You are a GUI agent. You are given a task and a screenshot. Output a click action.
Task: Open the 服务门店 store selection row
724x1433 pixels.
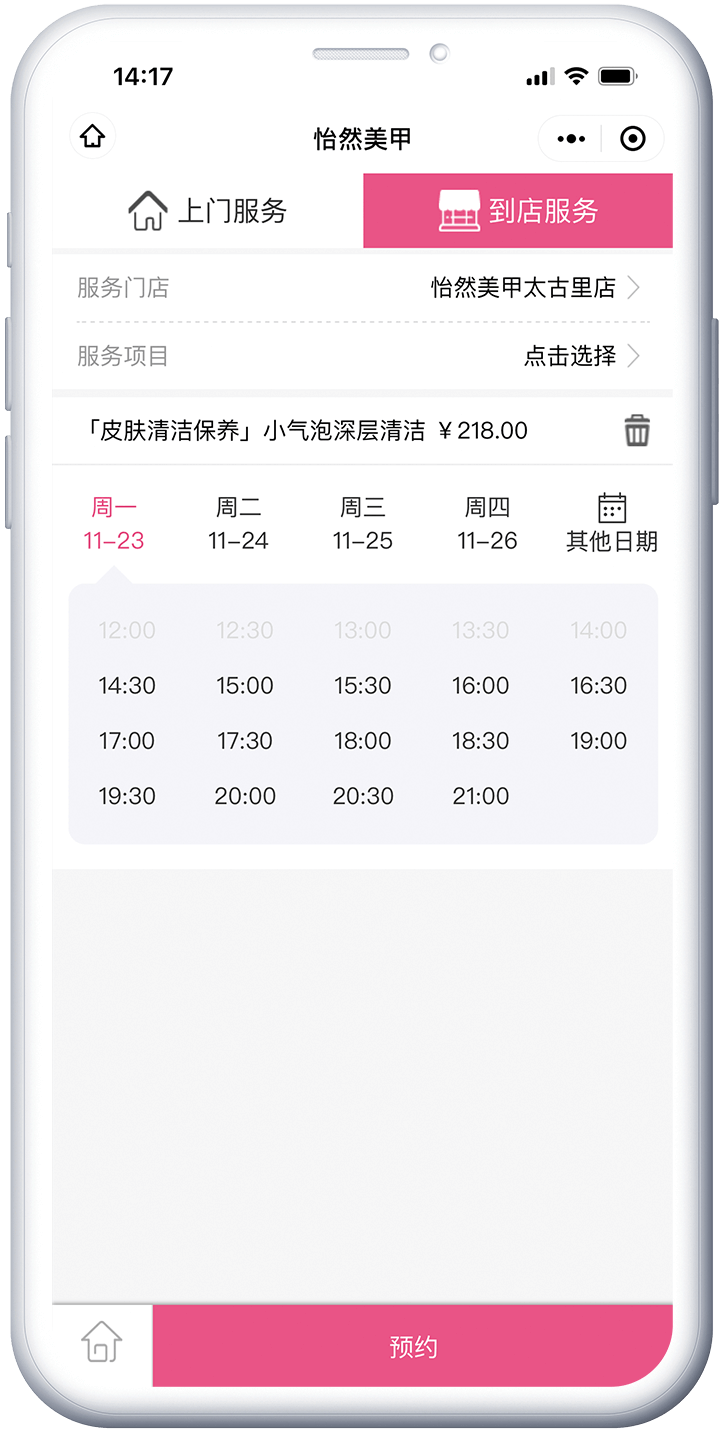pyautogui.click(x=362, y=288)
